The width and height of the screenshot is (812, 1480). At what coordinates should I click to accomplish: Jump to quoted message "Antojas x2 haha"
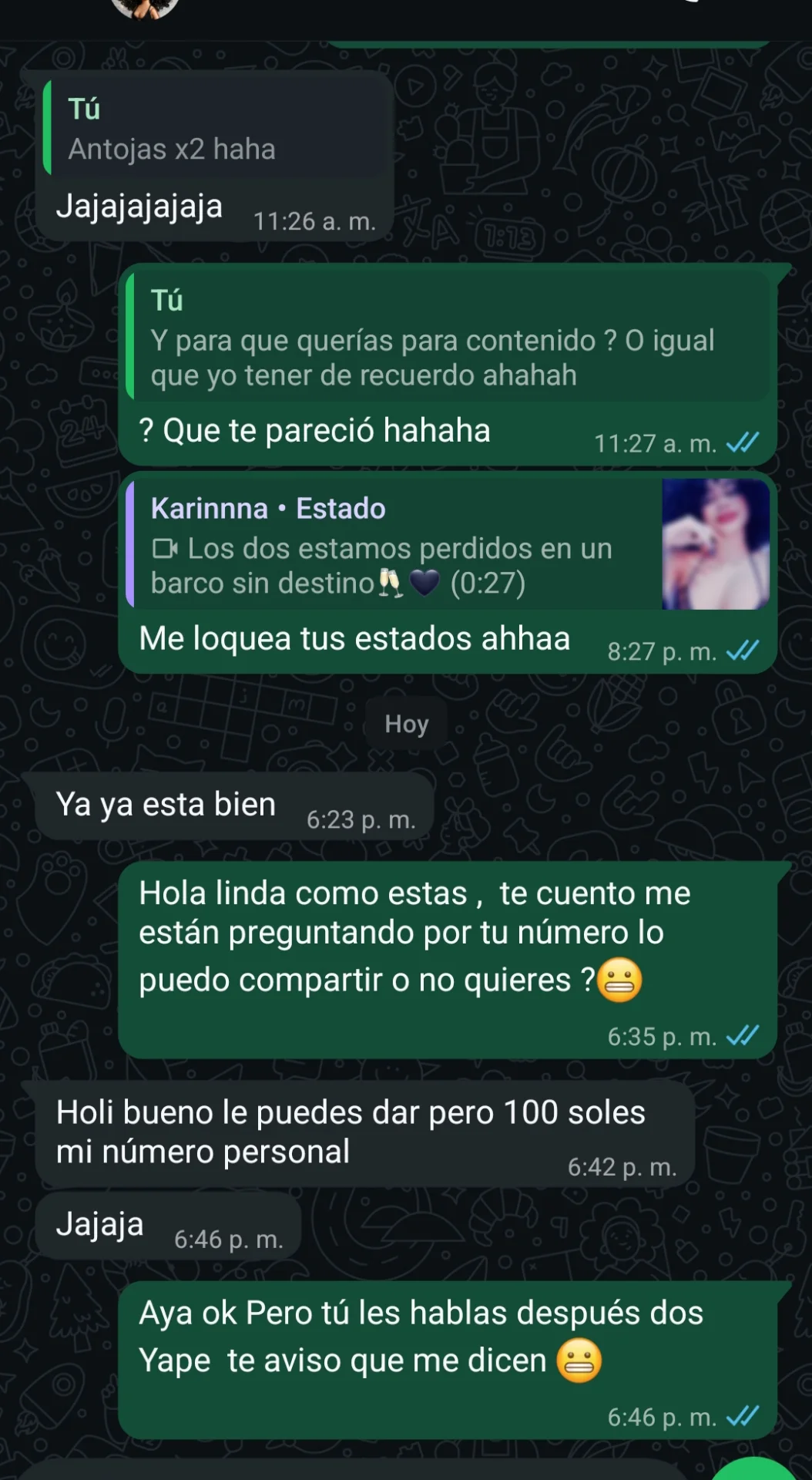216,129
